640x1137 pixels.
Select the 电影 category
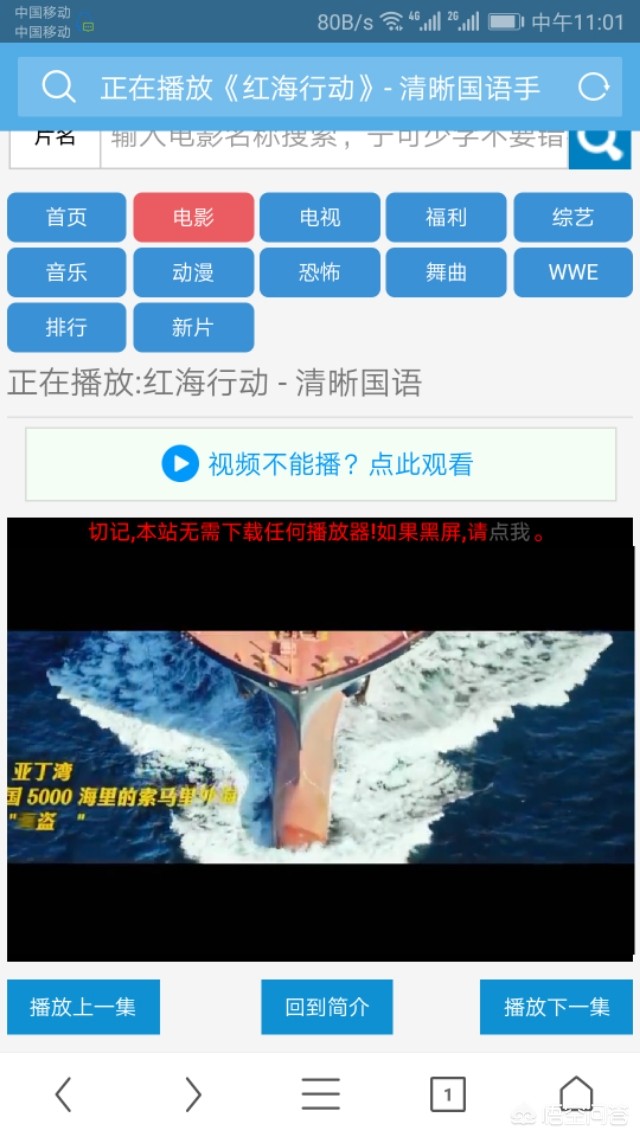pos(194,217)
